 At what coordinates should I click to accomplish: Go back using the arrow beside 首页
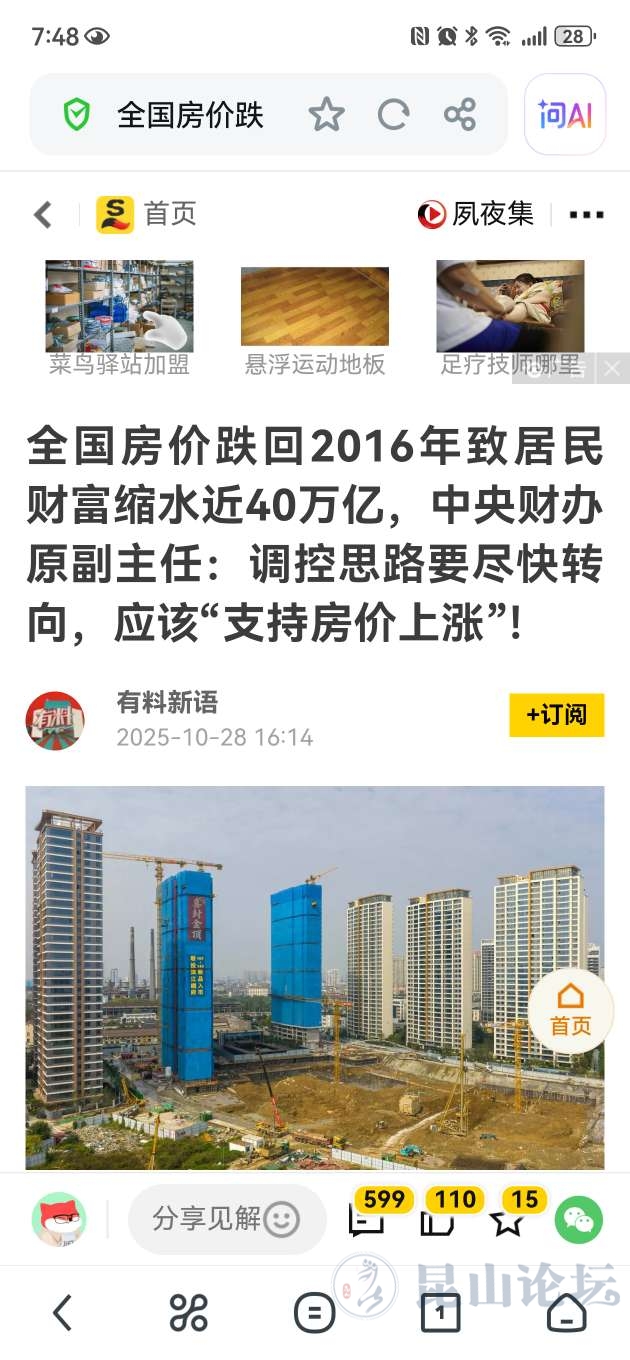(x=42, y=214)
